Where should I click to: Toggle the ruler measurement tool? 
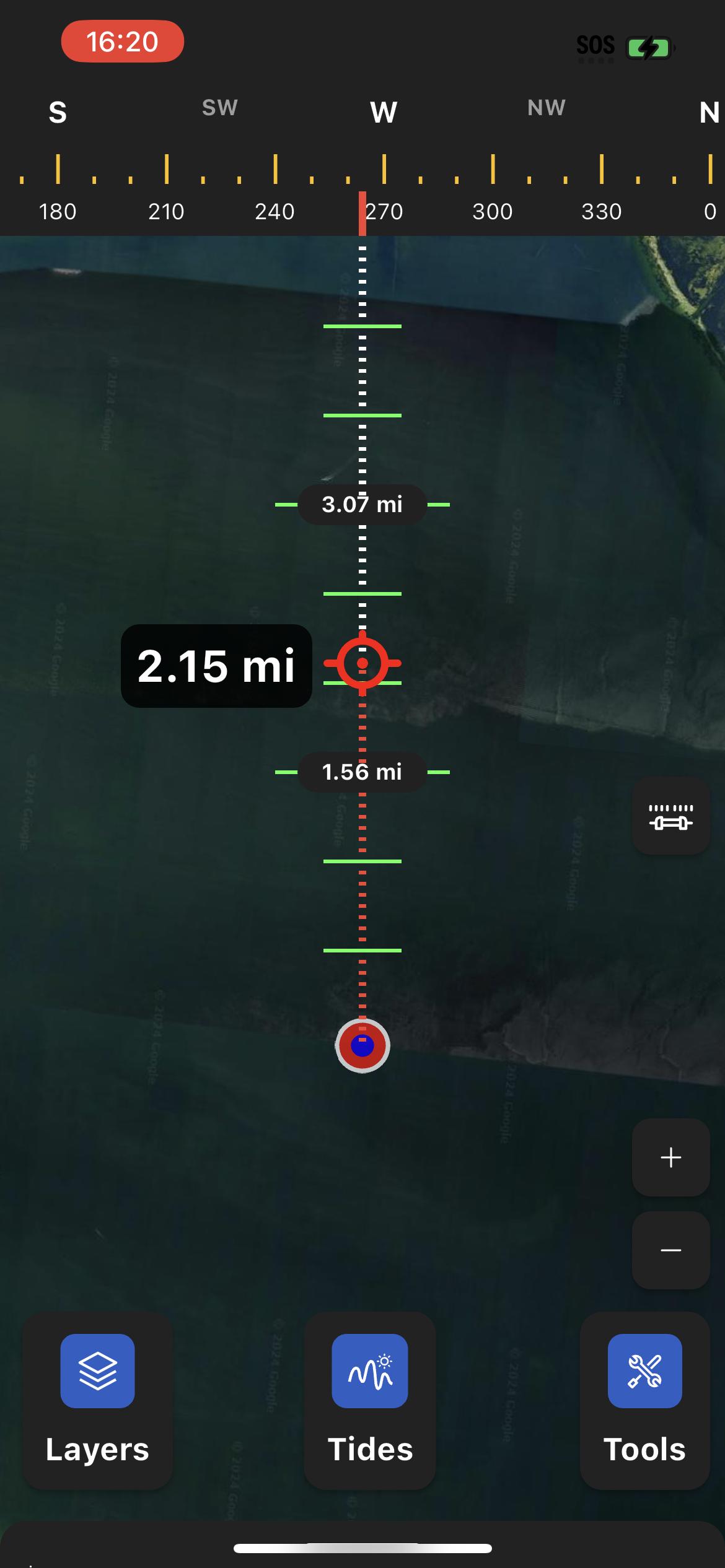click(671, 816)
